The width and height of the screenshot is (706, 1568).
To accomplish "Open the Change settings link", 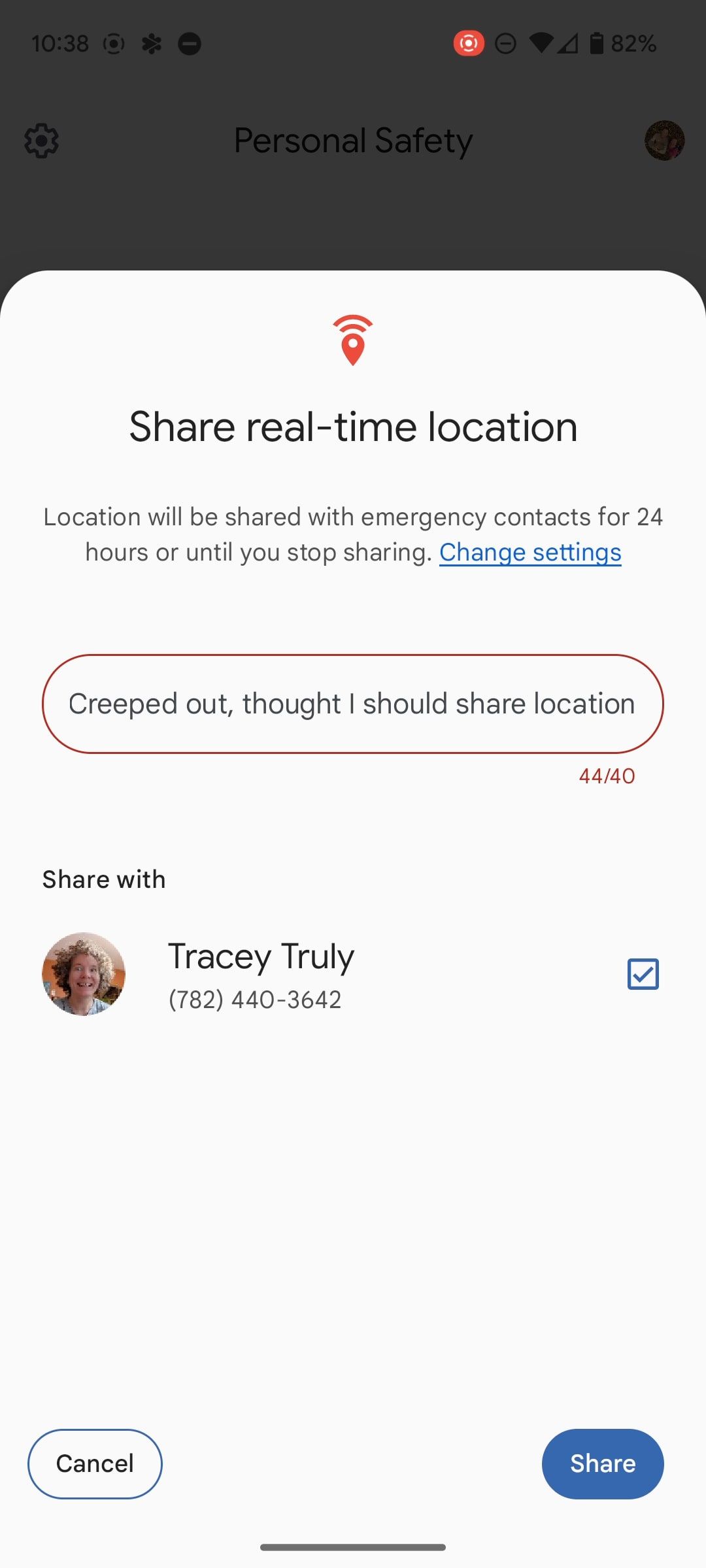I will coord(530,552).
